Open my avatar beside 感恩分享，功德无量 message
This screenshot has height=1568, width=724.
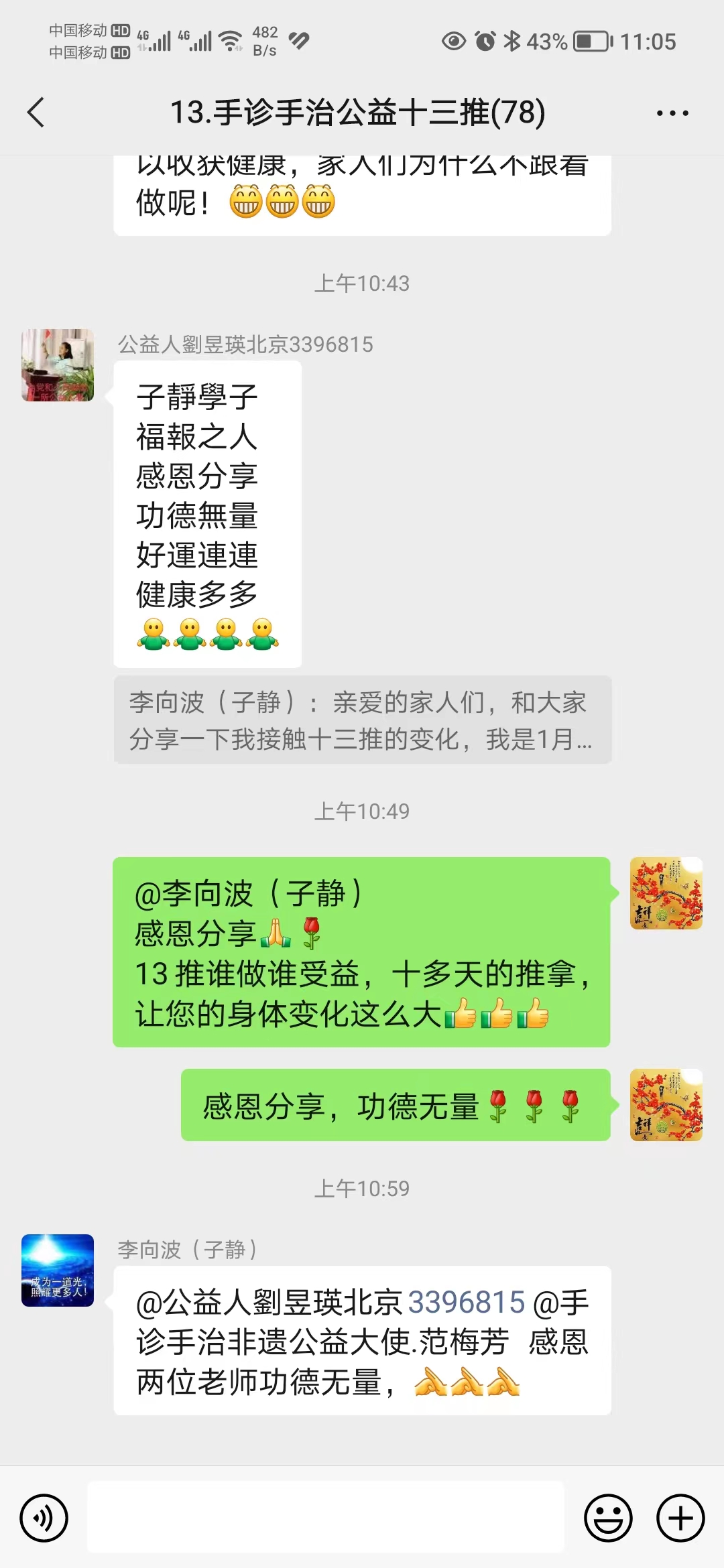666,1105
